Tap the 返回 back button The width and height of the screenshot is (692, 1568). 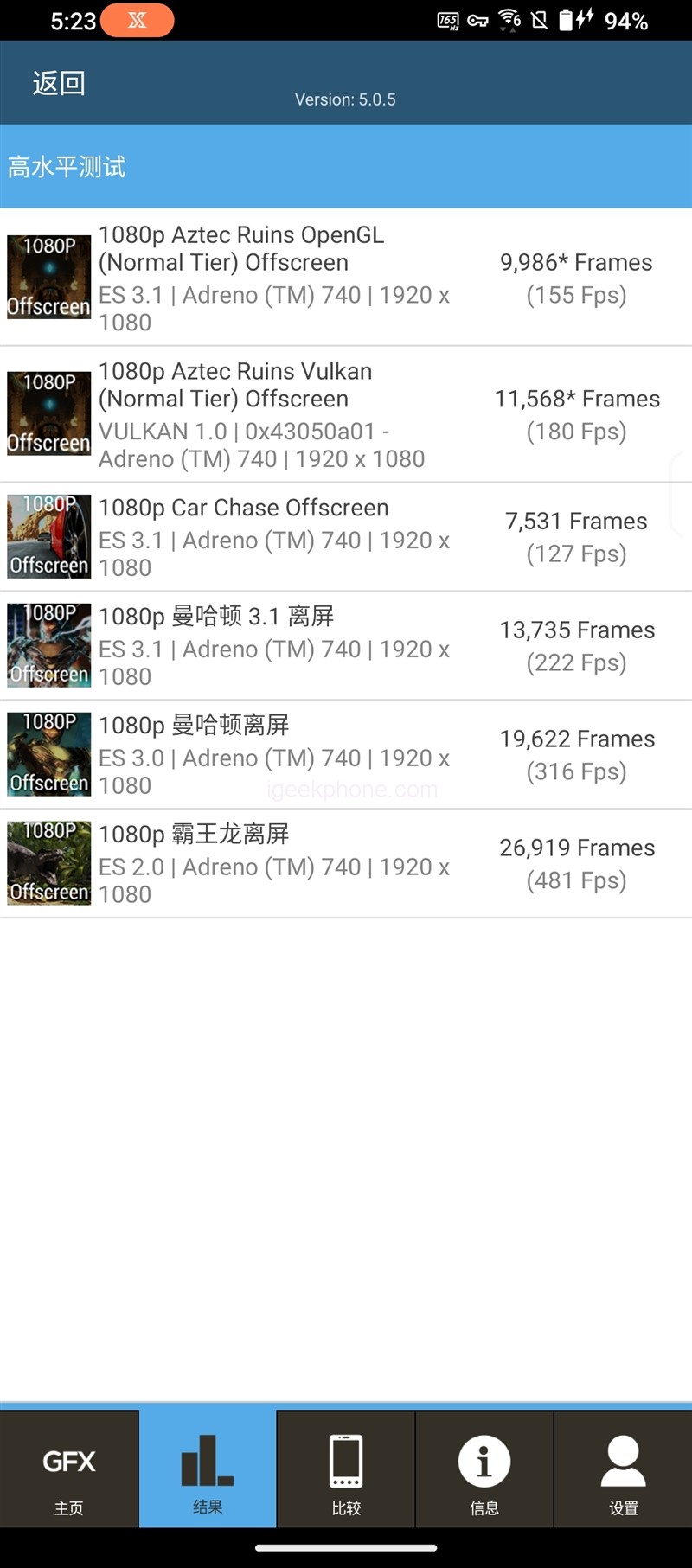59,83
